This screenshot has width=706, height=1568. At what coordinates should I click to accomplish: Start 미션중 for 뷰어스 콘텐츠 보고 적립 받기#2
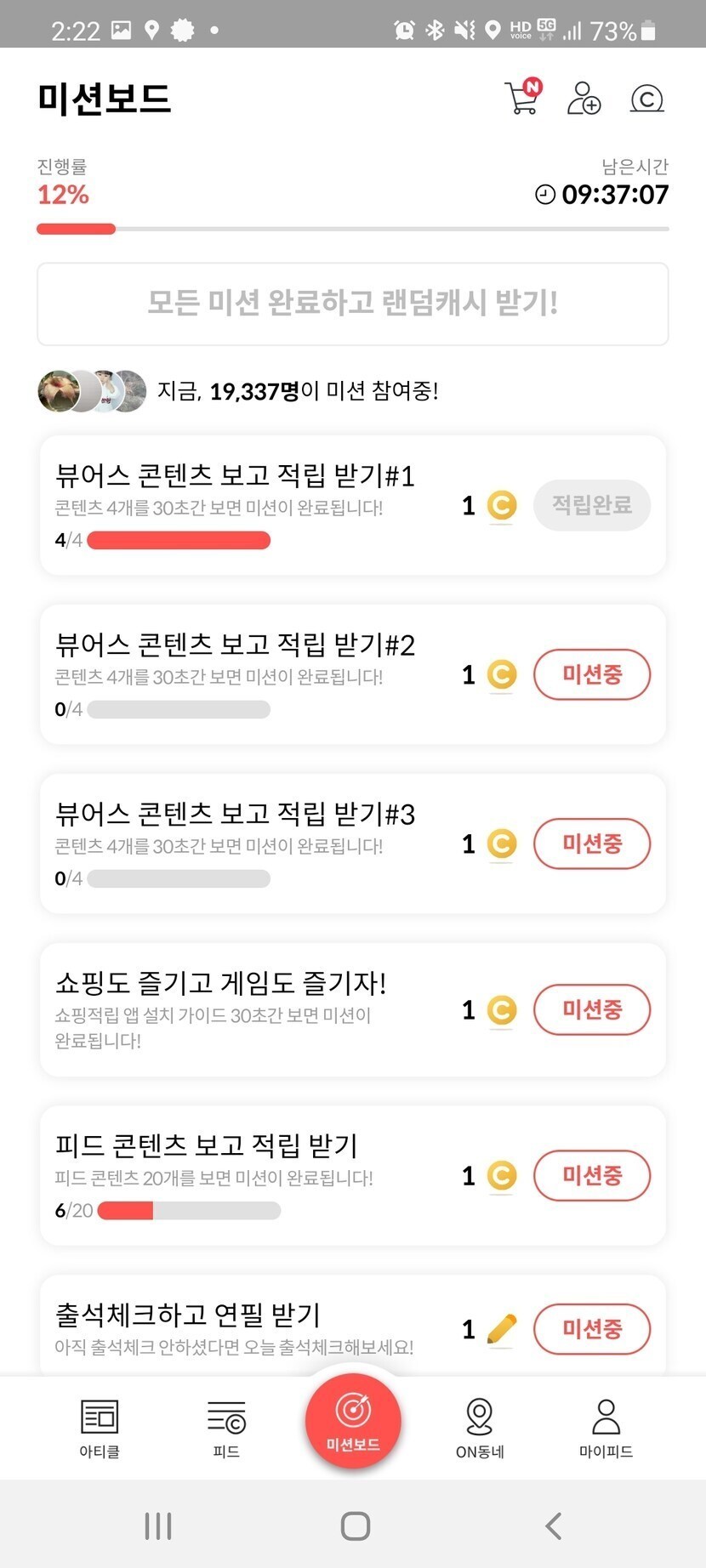tap(592, 674)
